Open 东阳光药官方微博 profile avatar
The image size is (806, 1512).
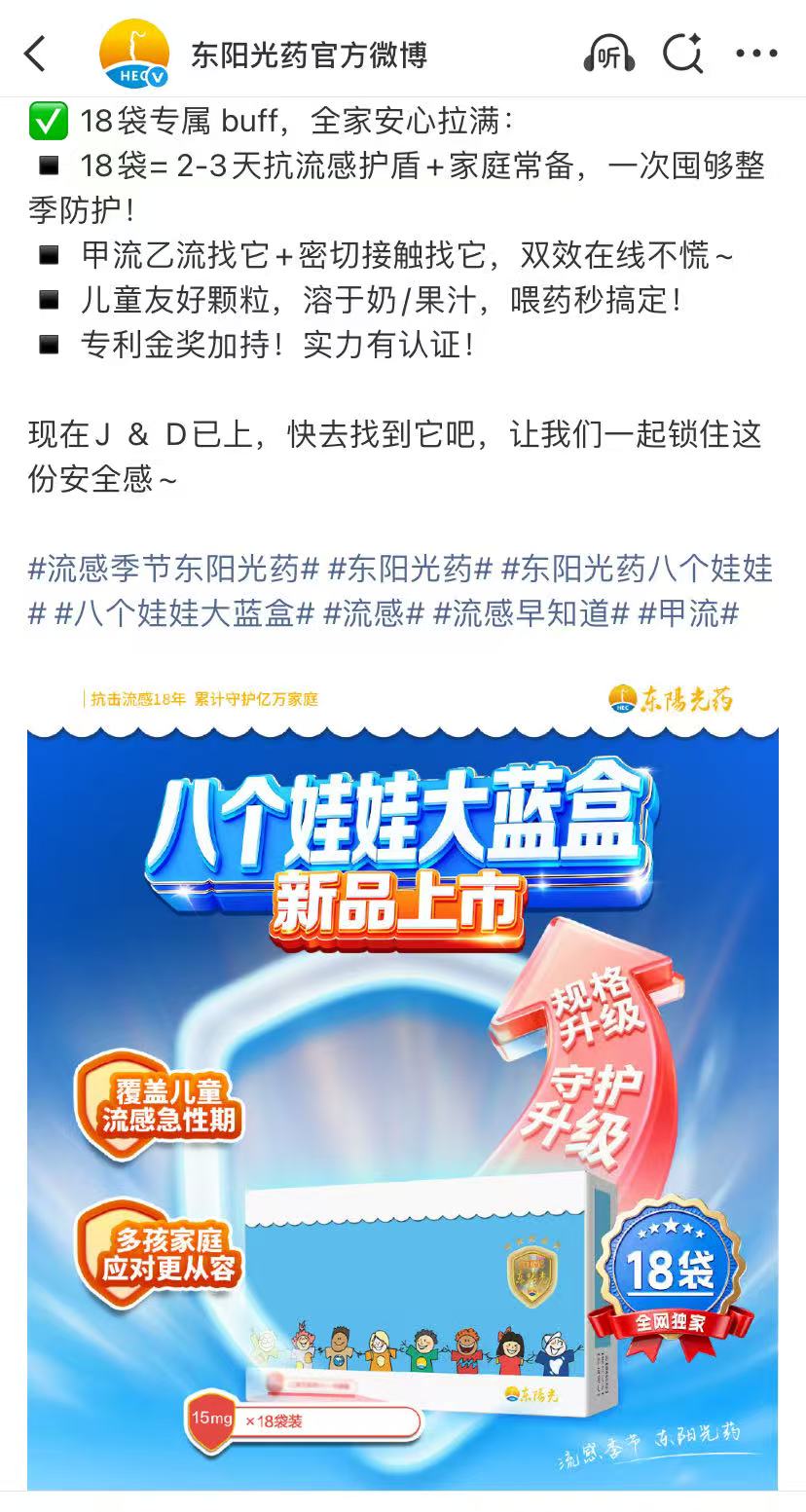[134, 55]
